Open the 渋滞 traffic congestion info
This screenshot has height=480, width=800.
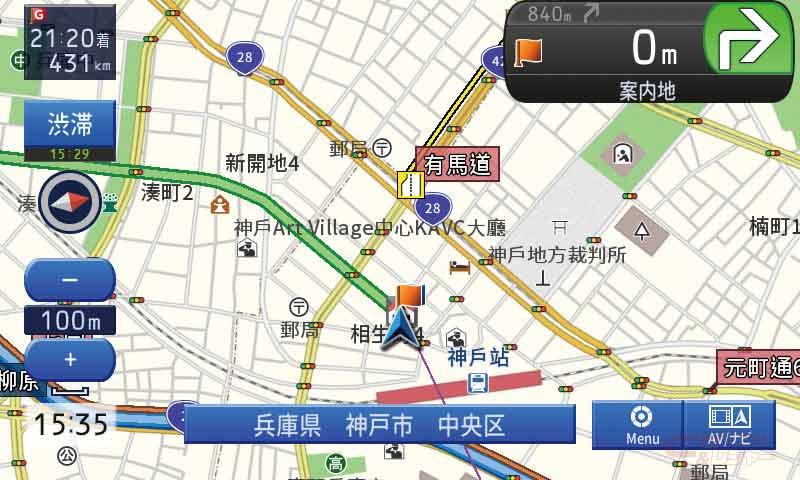pyautogui.click(x=70, y=125)
